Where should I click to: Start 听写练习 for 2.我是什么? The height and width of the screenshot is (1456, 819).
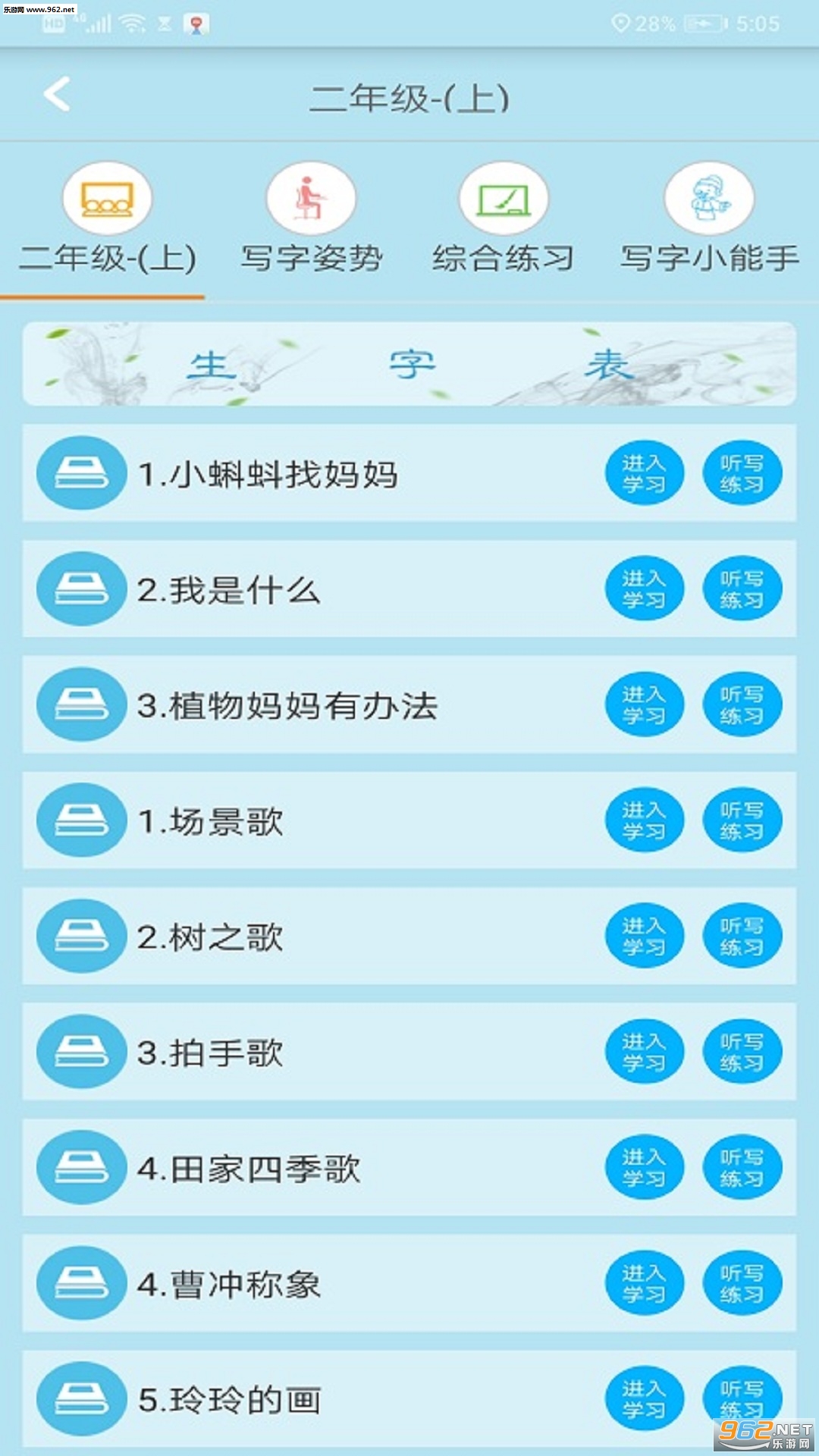742,589
